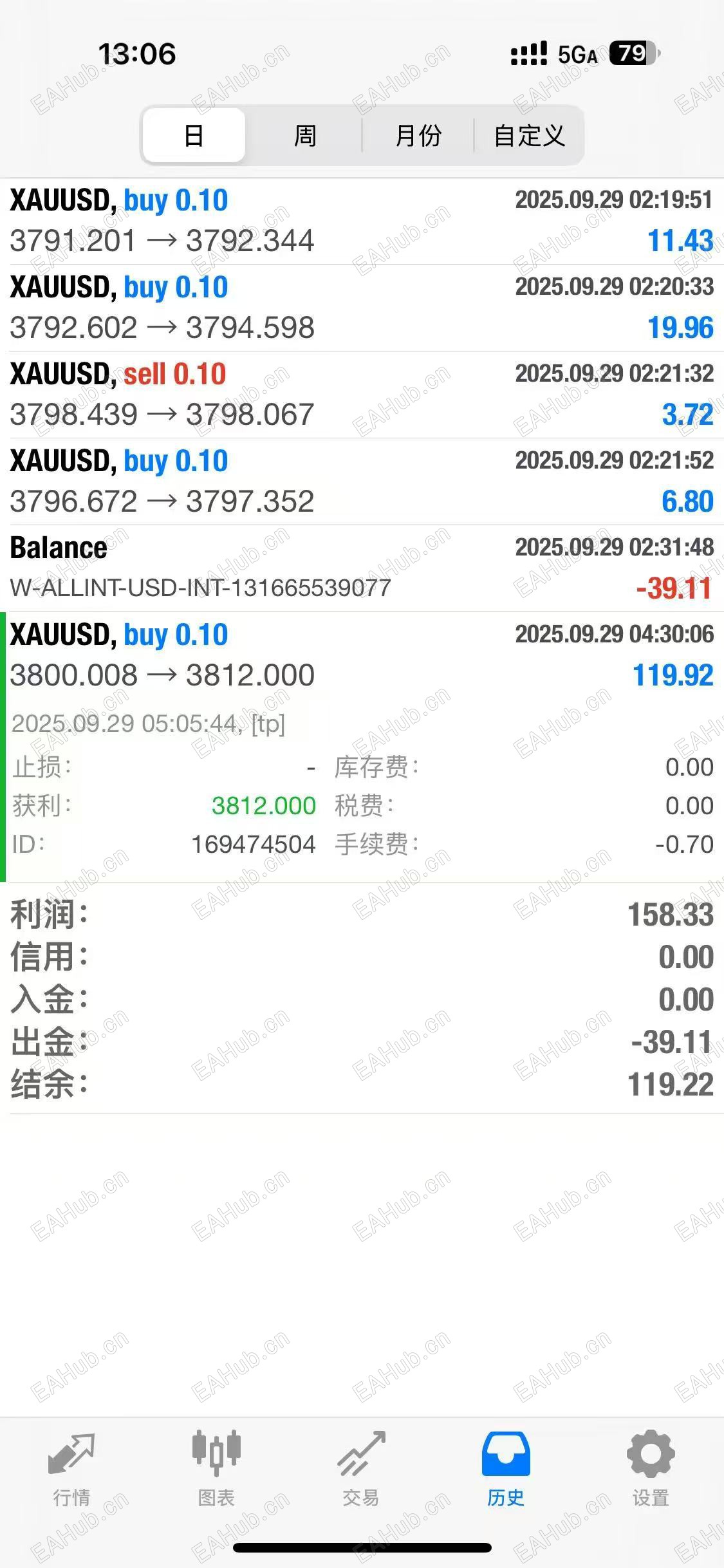The image size is (724, 1568).
Task: Switch to the 周 (week) period
Action: [305, 136]
